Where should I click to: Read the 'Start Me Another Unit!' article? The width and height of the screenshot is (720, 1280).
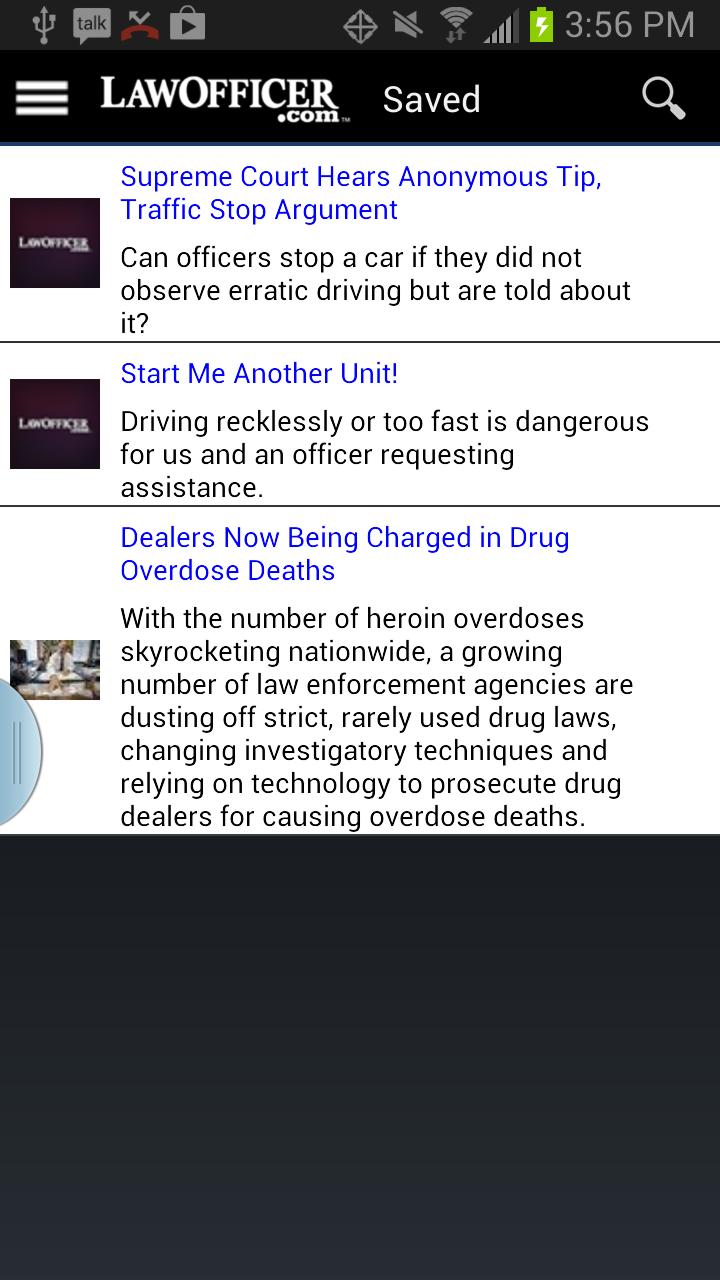click(259, 374)
